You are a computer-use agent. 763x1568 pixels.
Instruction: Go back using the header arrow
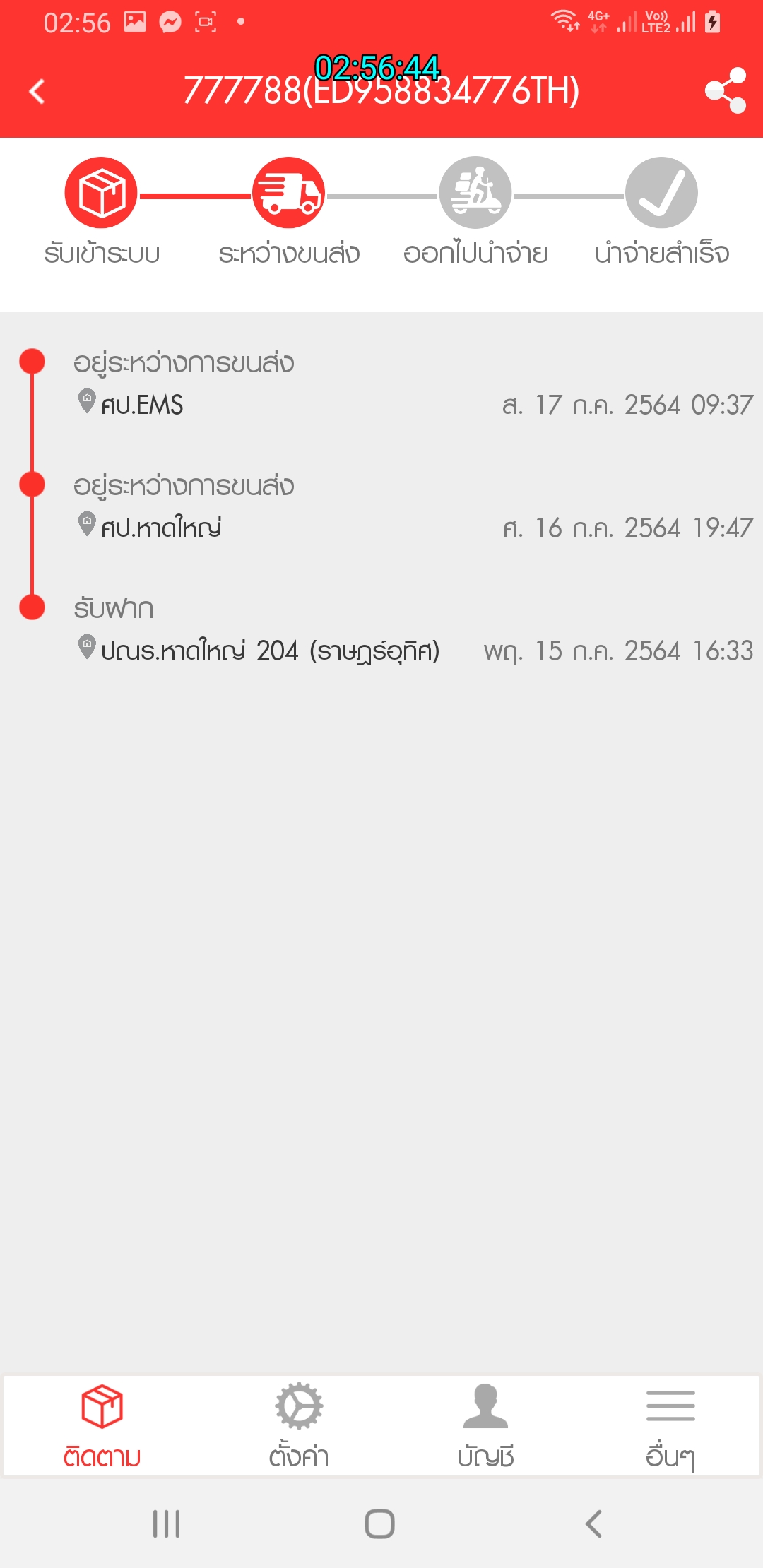point(37,91)
